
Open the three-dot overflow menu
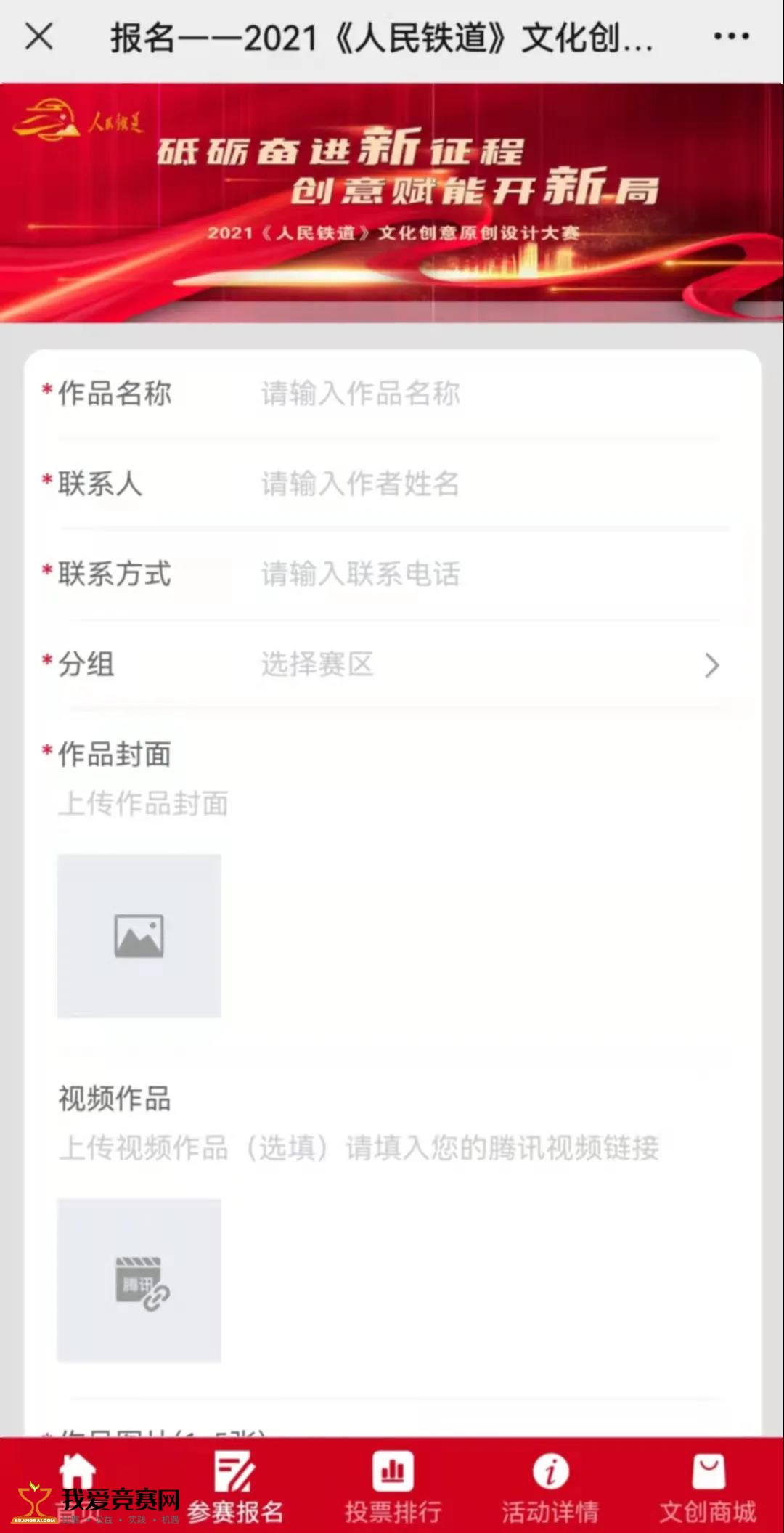(x=731, y=36)
